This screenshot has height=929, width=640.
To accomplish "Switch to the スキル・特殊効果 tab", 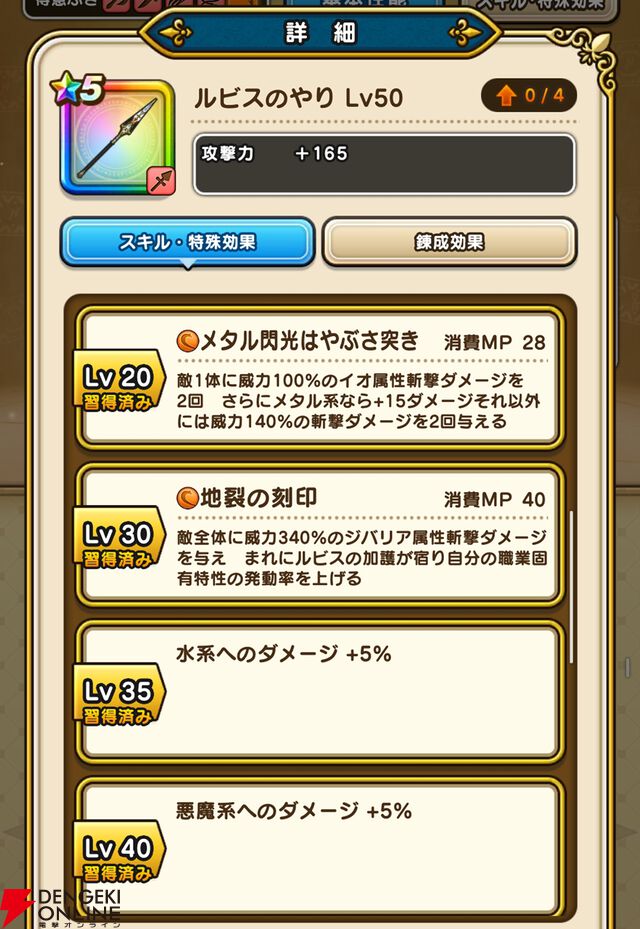I will (x=188, y=243).
